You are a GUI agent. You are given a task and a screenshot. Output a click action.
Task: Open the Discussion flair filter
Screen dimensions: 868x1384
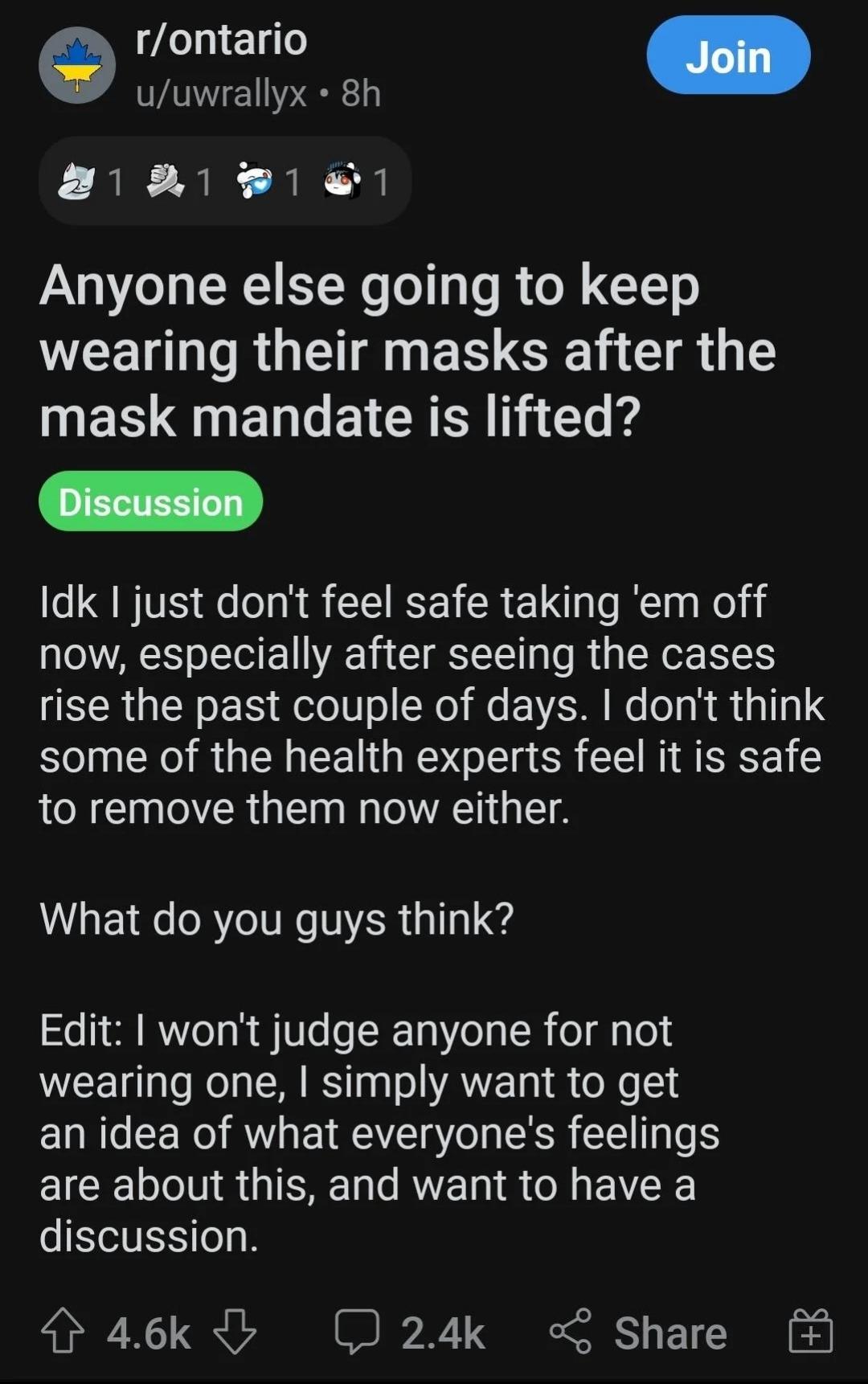150,502
